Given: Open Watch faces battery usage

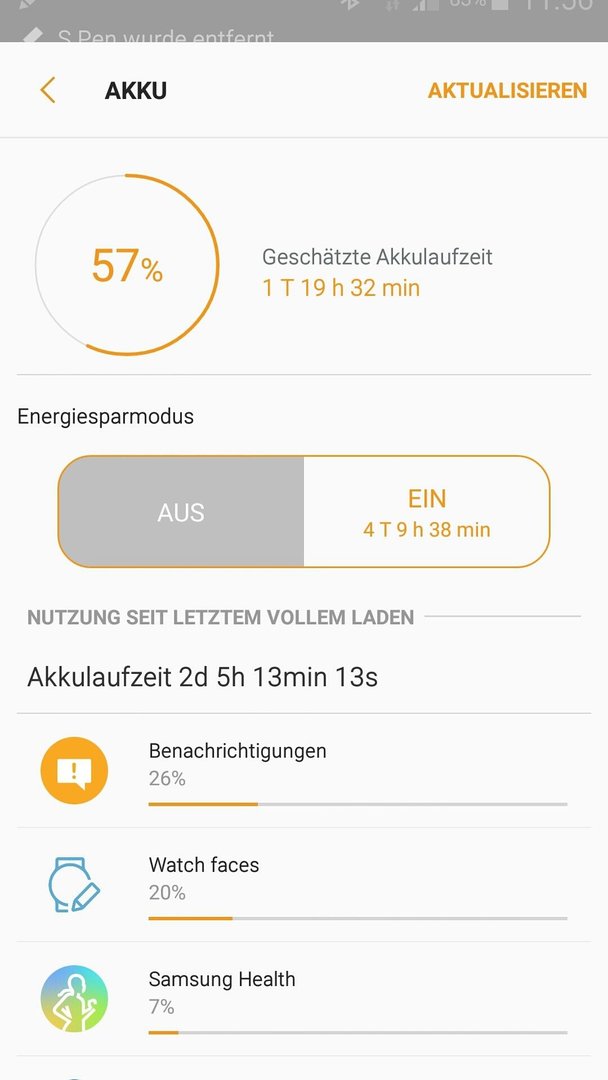Looking at the screenshot, I should click(x=304, y=885).
